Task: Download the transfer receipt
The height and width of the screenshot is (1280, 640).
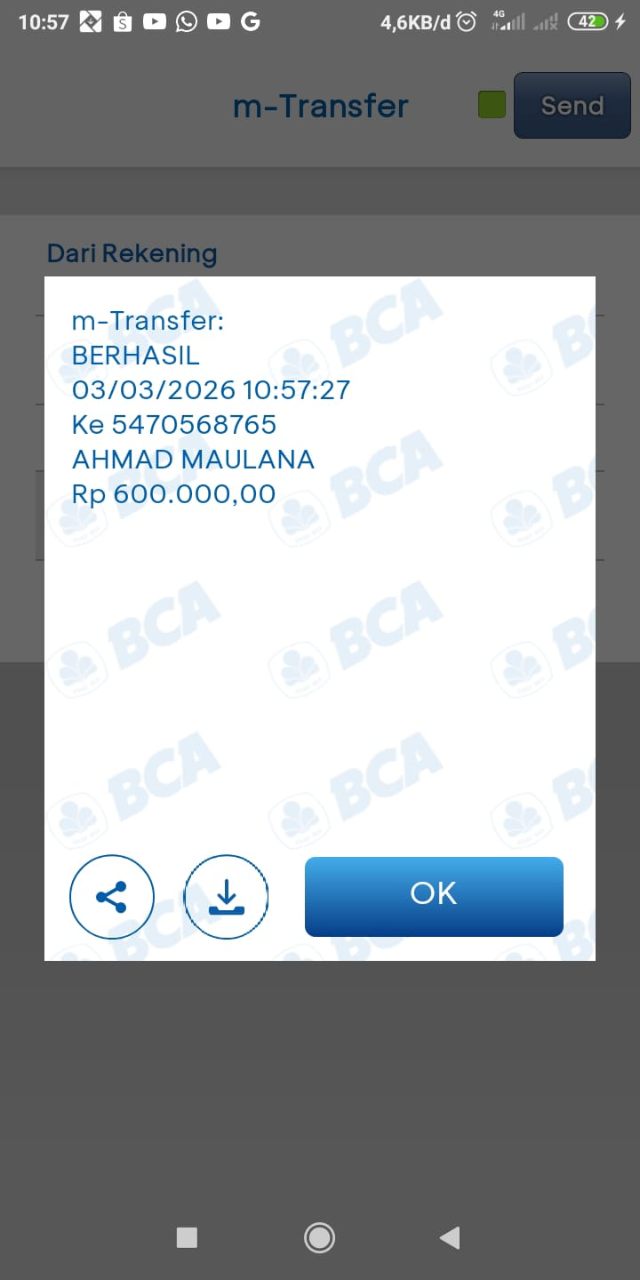Action: click(227, 896)
